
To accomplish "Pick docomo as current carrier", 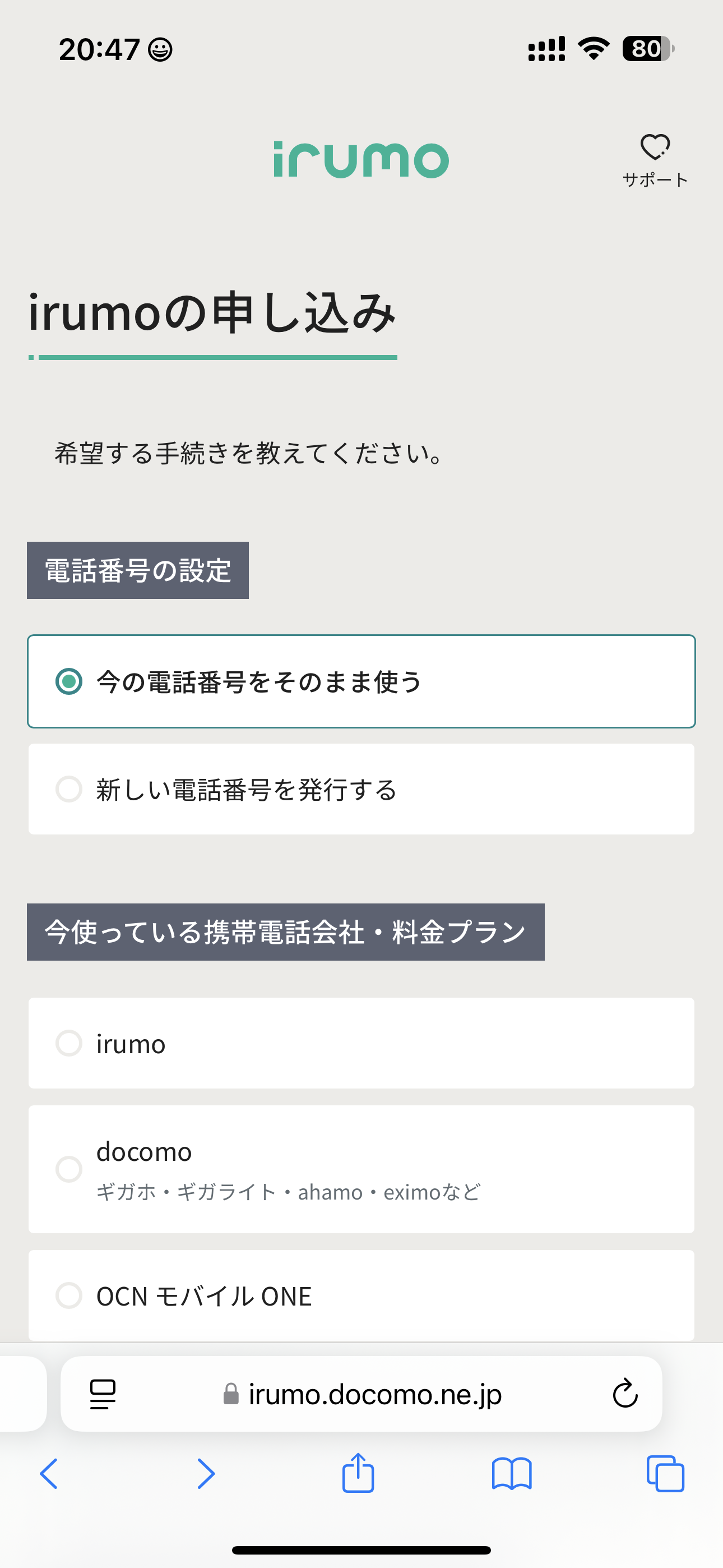I will point(361,1169).
